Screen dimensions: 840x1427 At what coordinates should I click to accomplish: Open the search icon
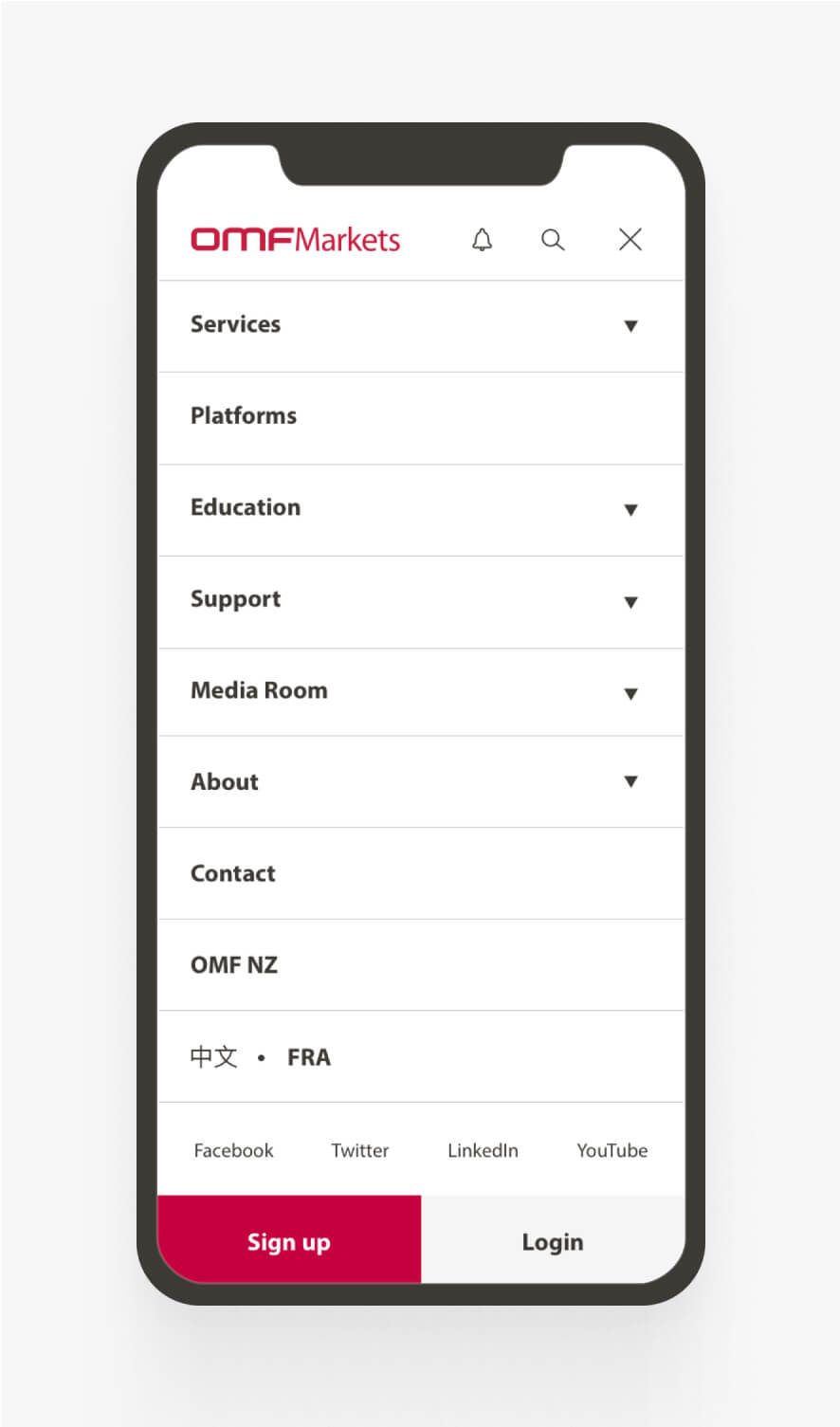click(x=553, y=240)
